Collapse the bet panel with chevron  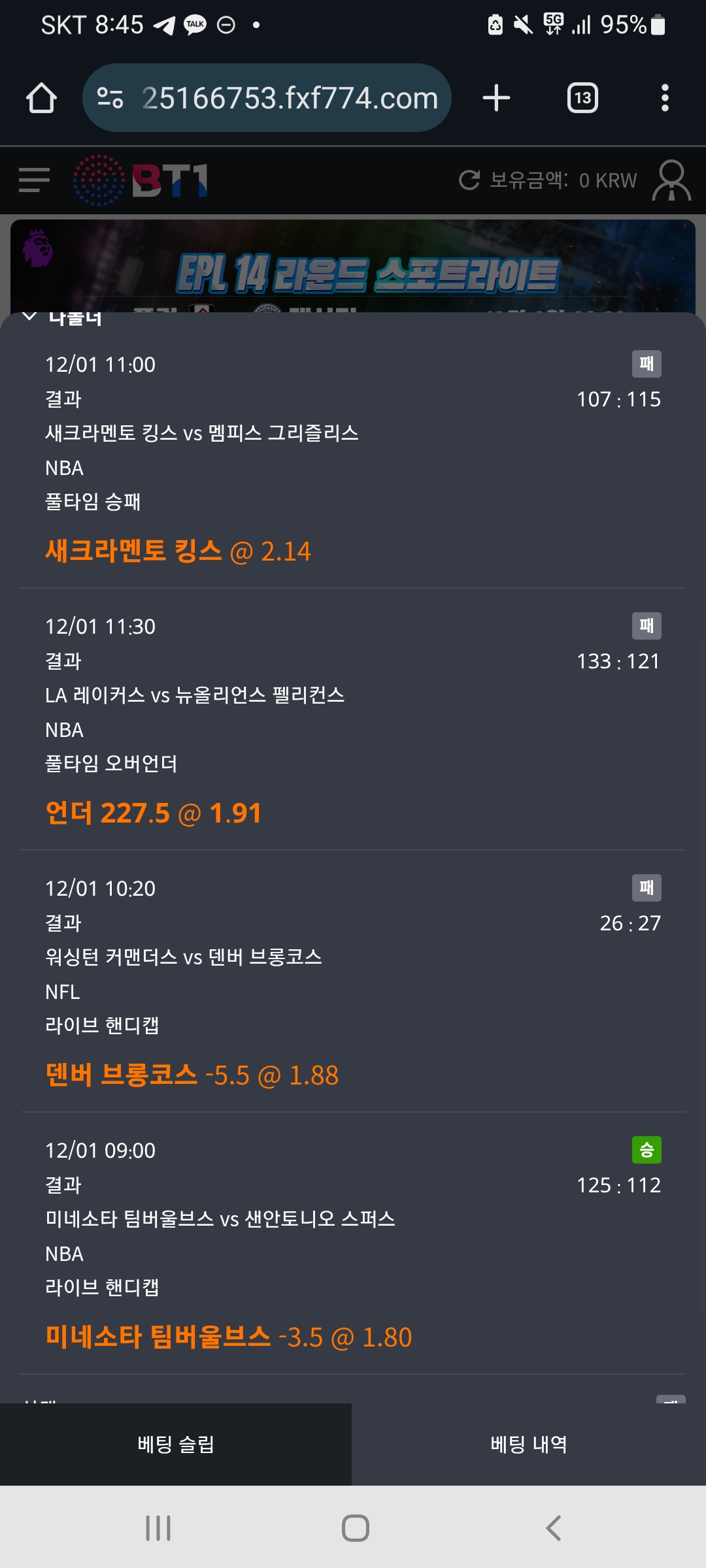coord(29,317)
